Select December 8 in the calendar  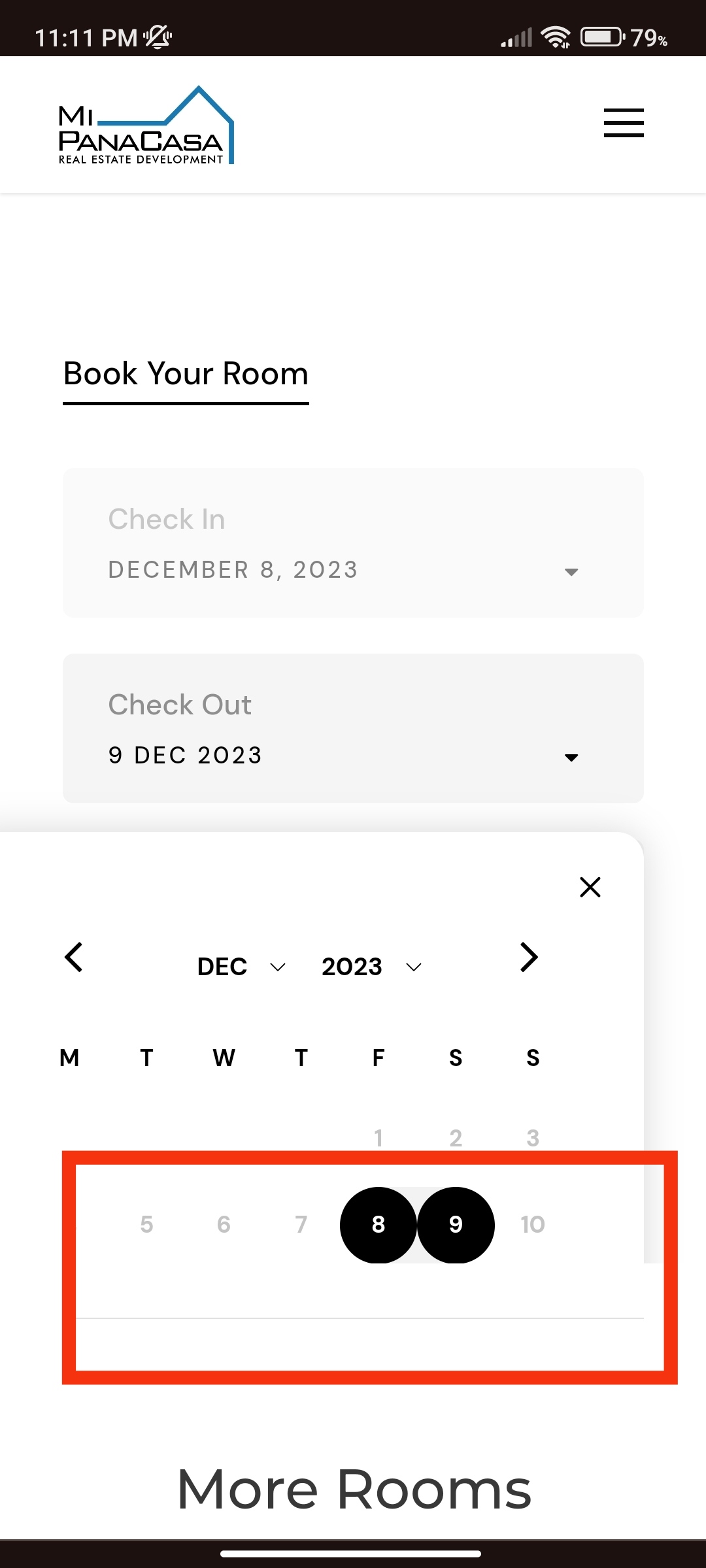coord(378,1224)
